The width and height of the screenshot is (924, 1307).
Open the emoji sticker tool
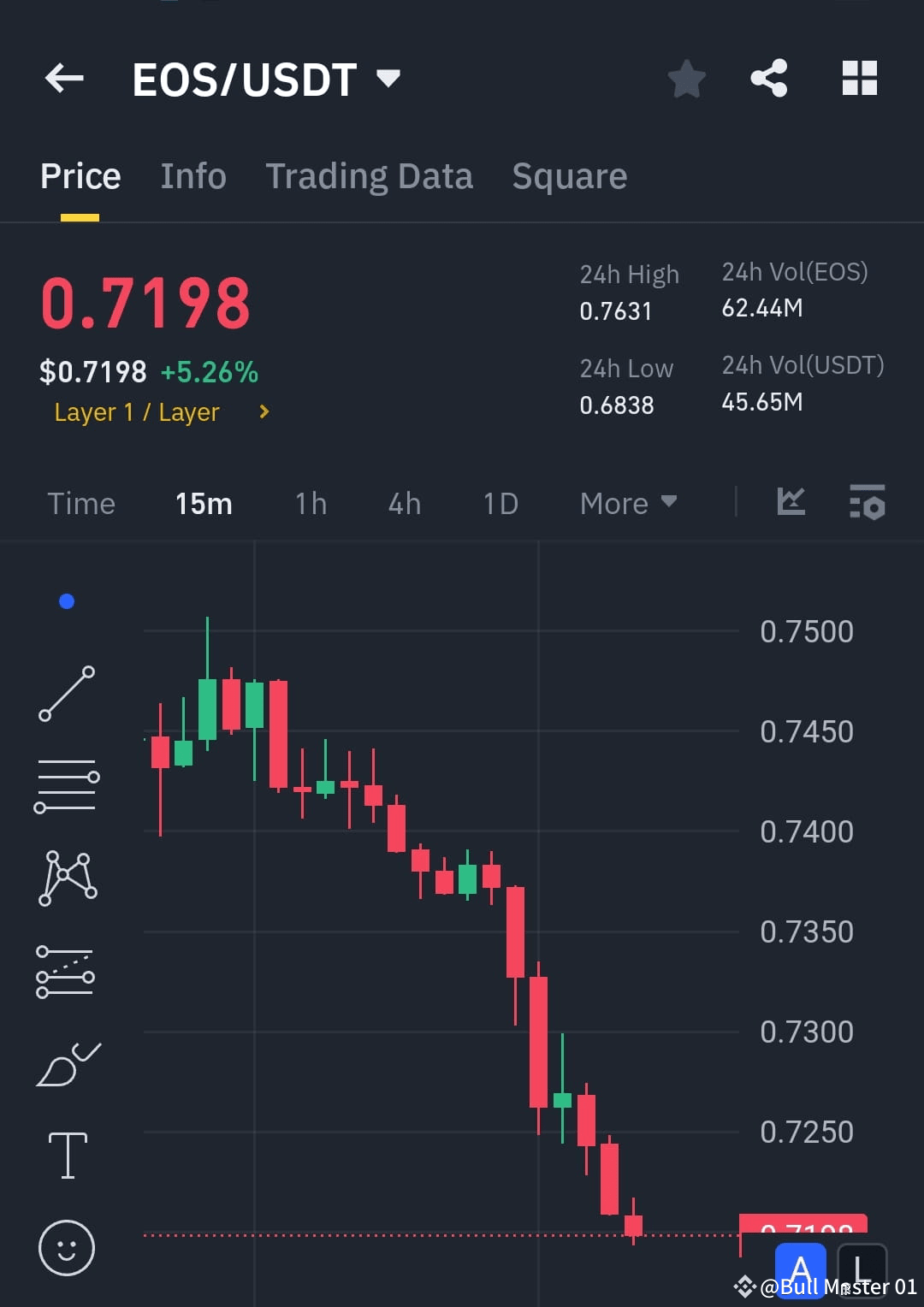[x=67, y=1248]
